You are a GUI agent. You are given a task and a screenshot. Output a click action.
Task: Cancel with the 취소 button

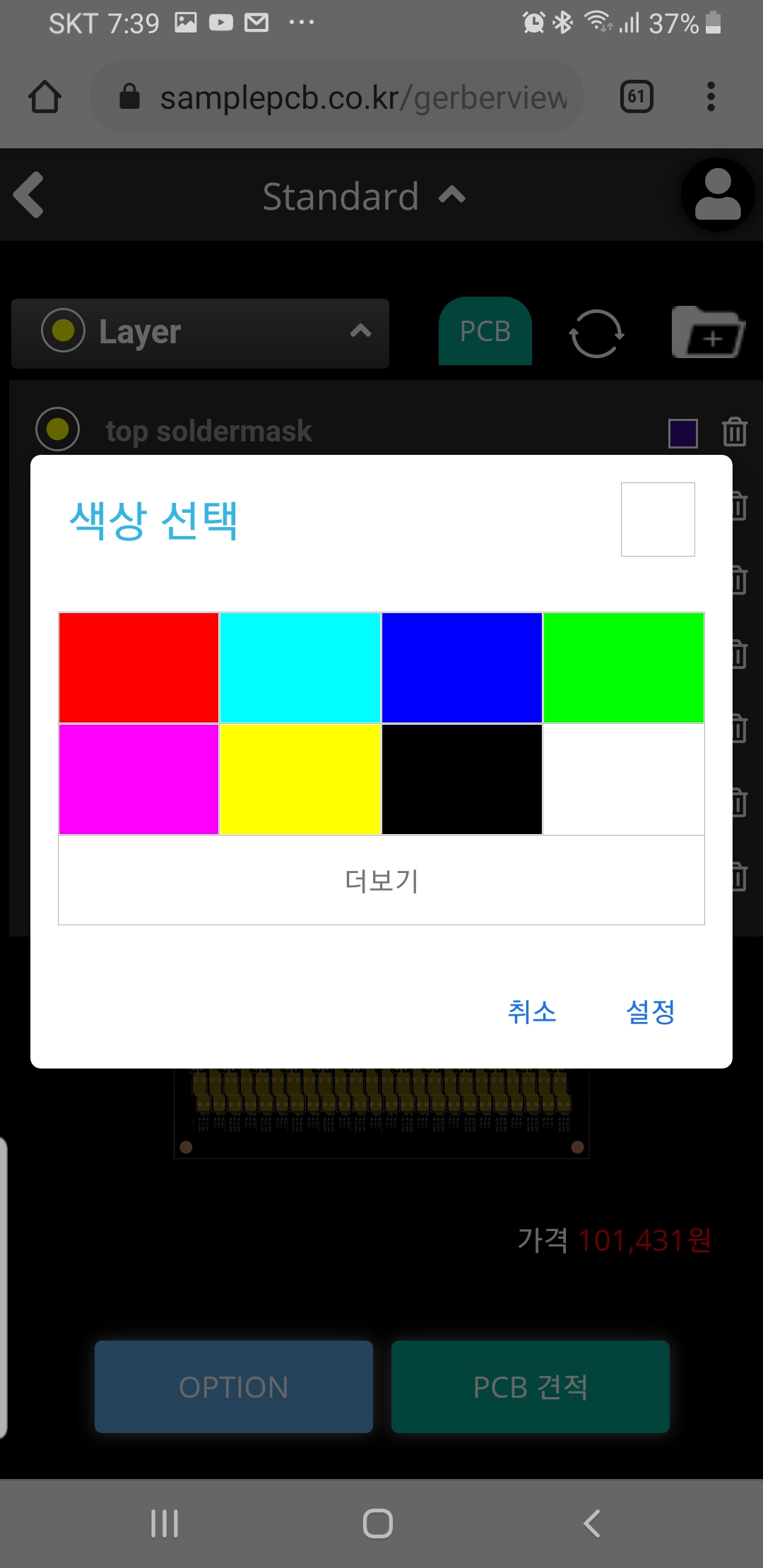tap(532, 1011)
